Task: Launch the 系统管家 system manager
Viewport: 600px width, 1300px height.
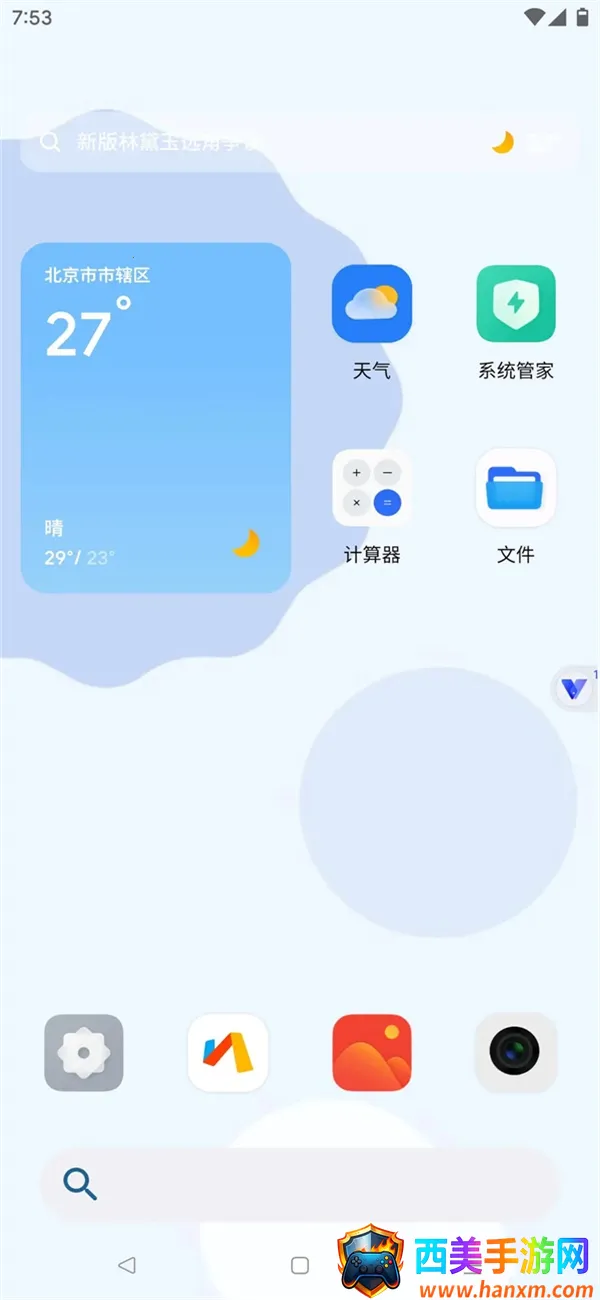Action: pyautogui.click(x=515, y=304)
